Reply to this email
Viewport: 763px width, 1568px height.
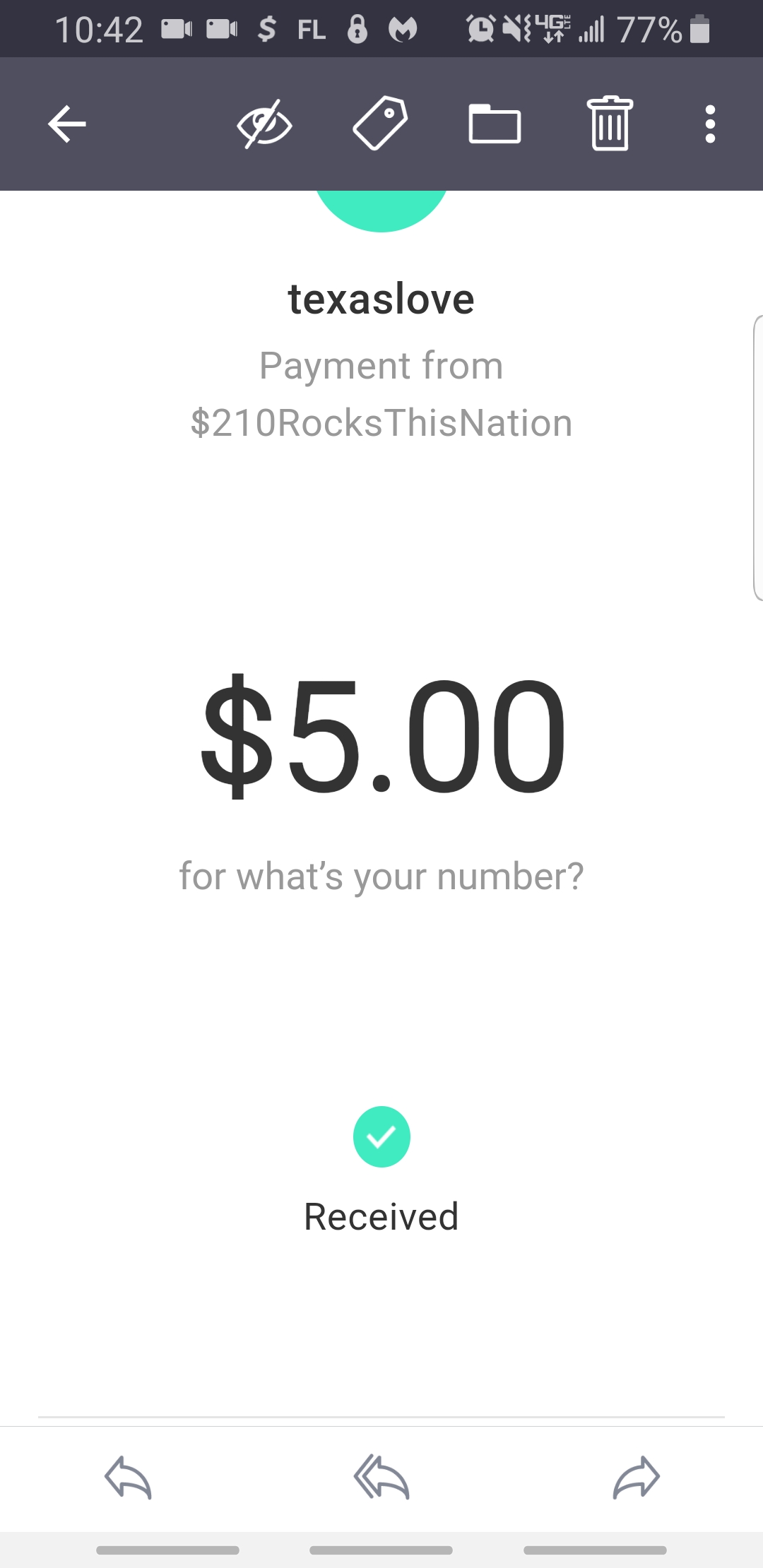pos(128,1478)
